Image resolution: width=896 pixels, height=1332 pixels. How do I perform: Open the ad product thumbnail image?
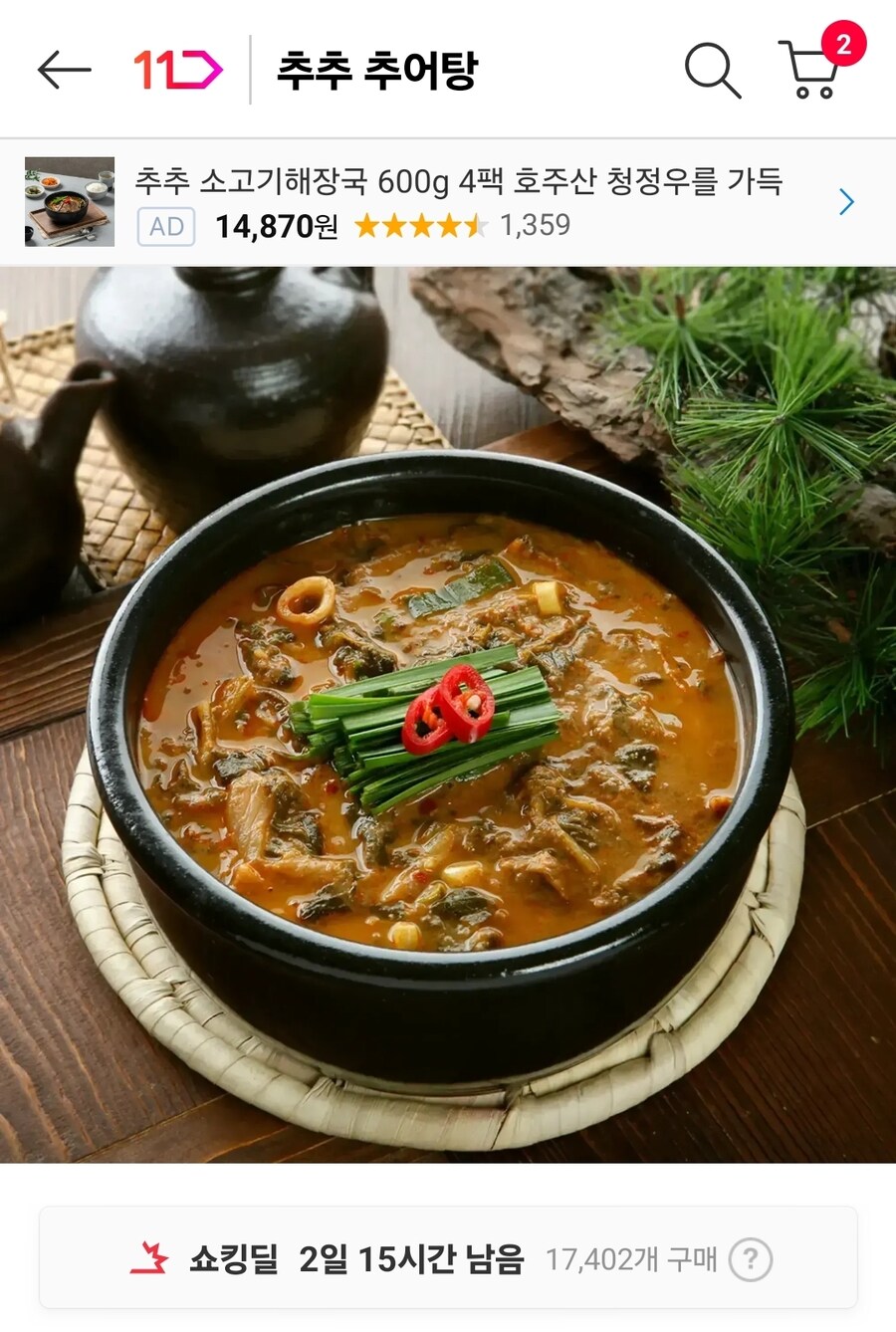[66, 199]
